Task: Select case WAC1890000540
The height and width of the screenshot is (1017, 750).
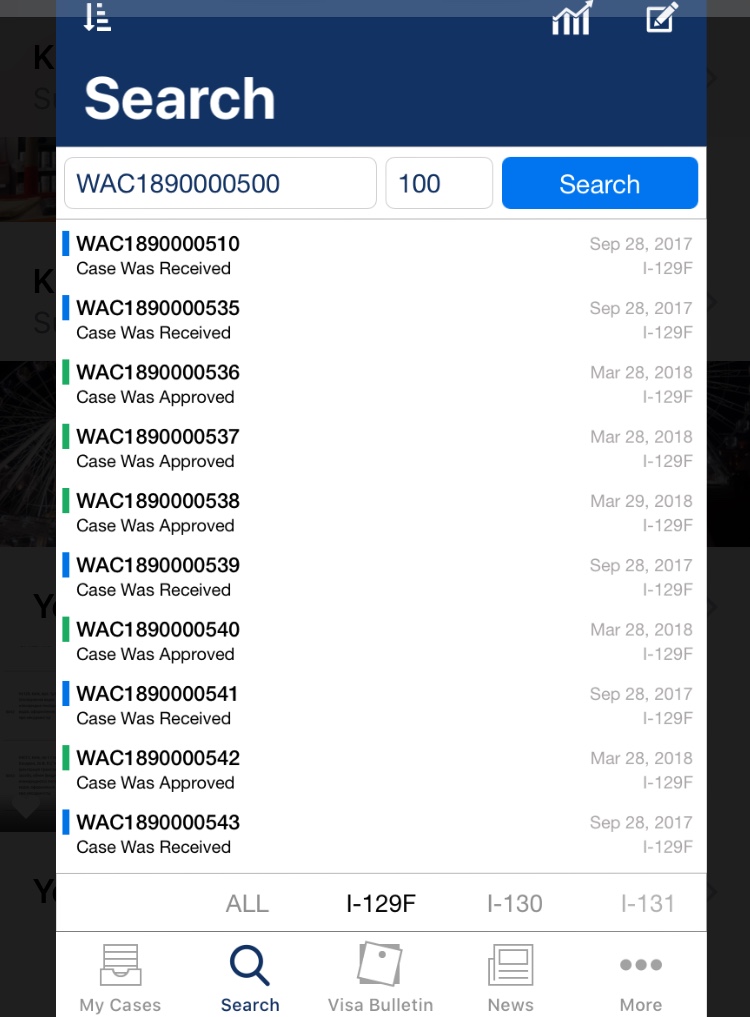Action: coord(380,641)
